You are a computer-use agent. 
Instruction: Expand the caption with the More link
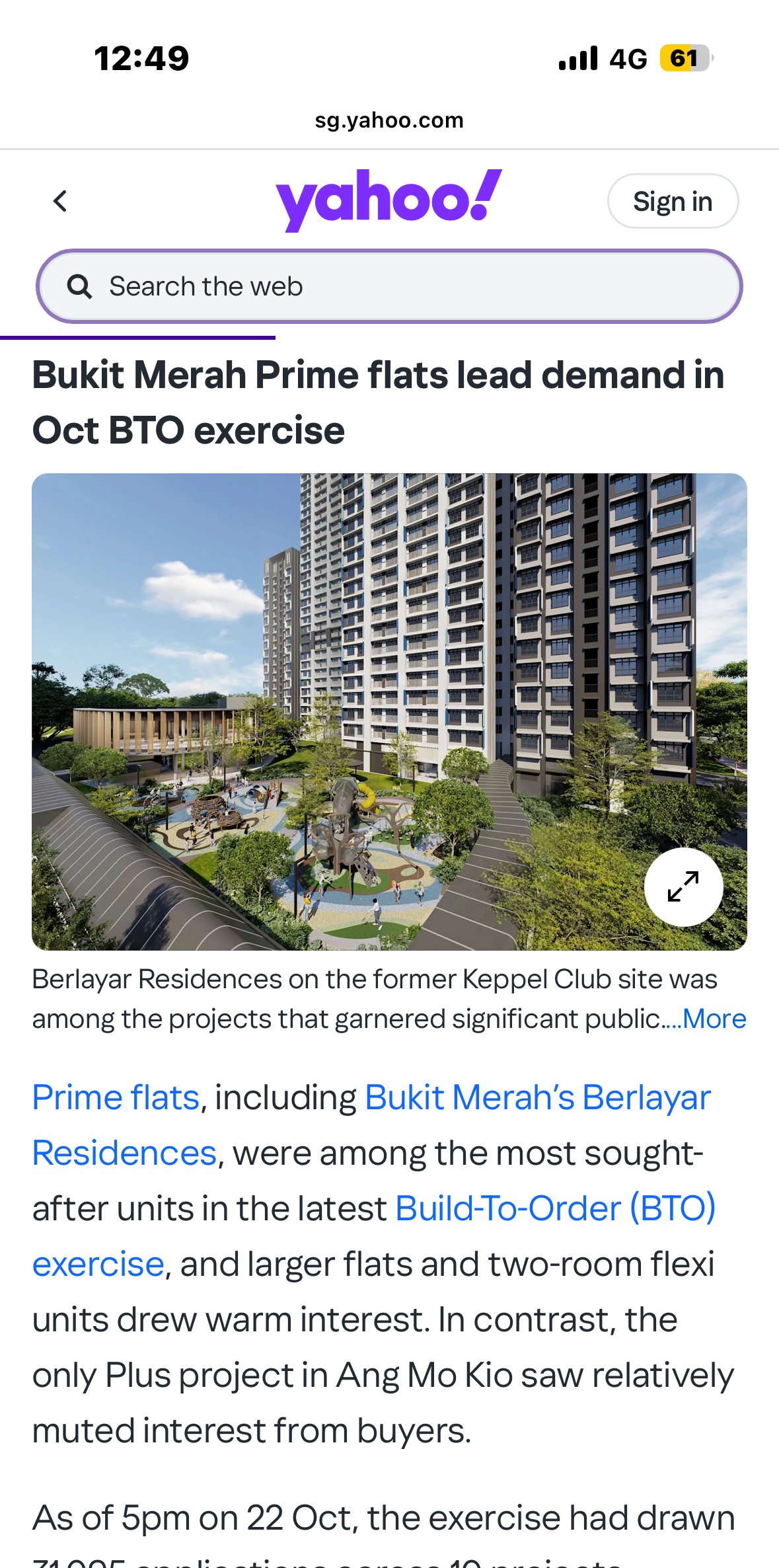pyautogui.click(x=715, y=1019)
